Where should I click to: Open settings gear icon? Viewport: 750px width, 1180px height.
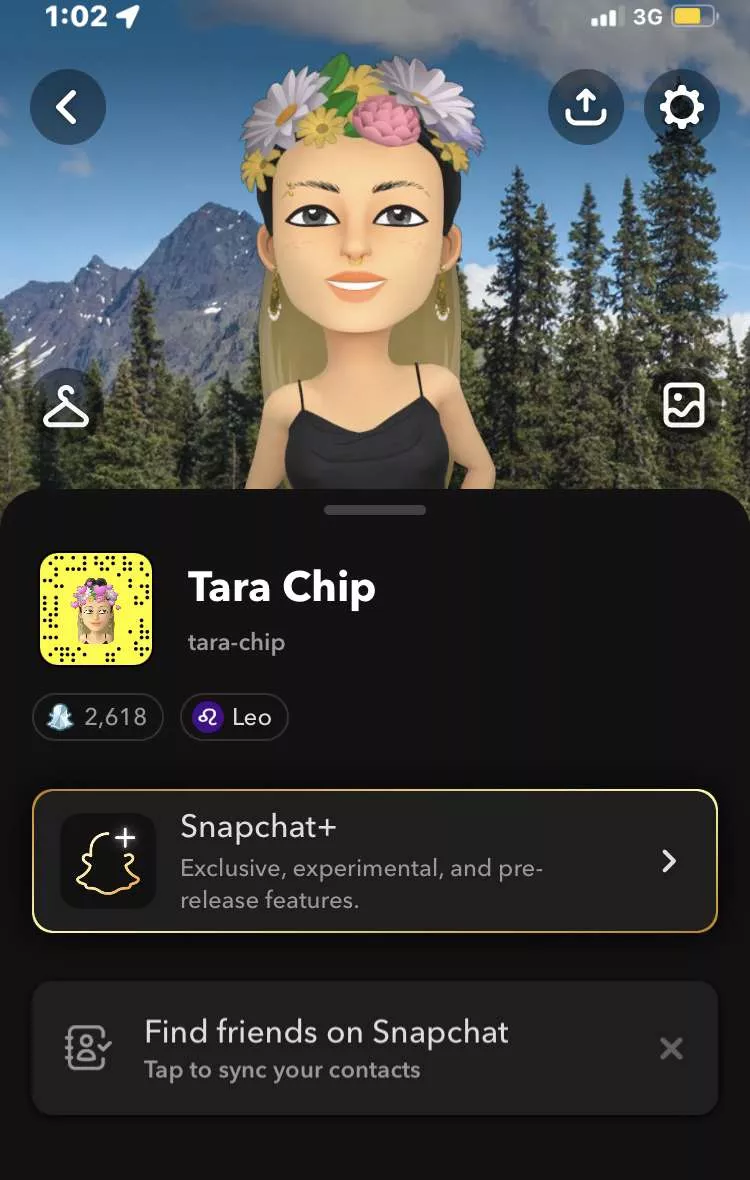pos(682,107)
